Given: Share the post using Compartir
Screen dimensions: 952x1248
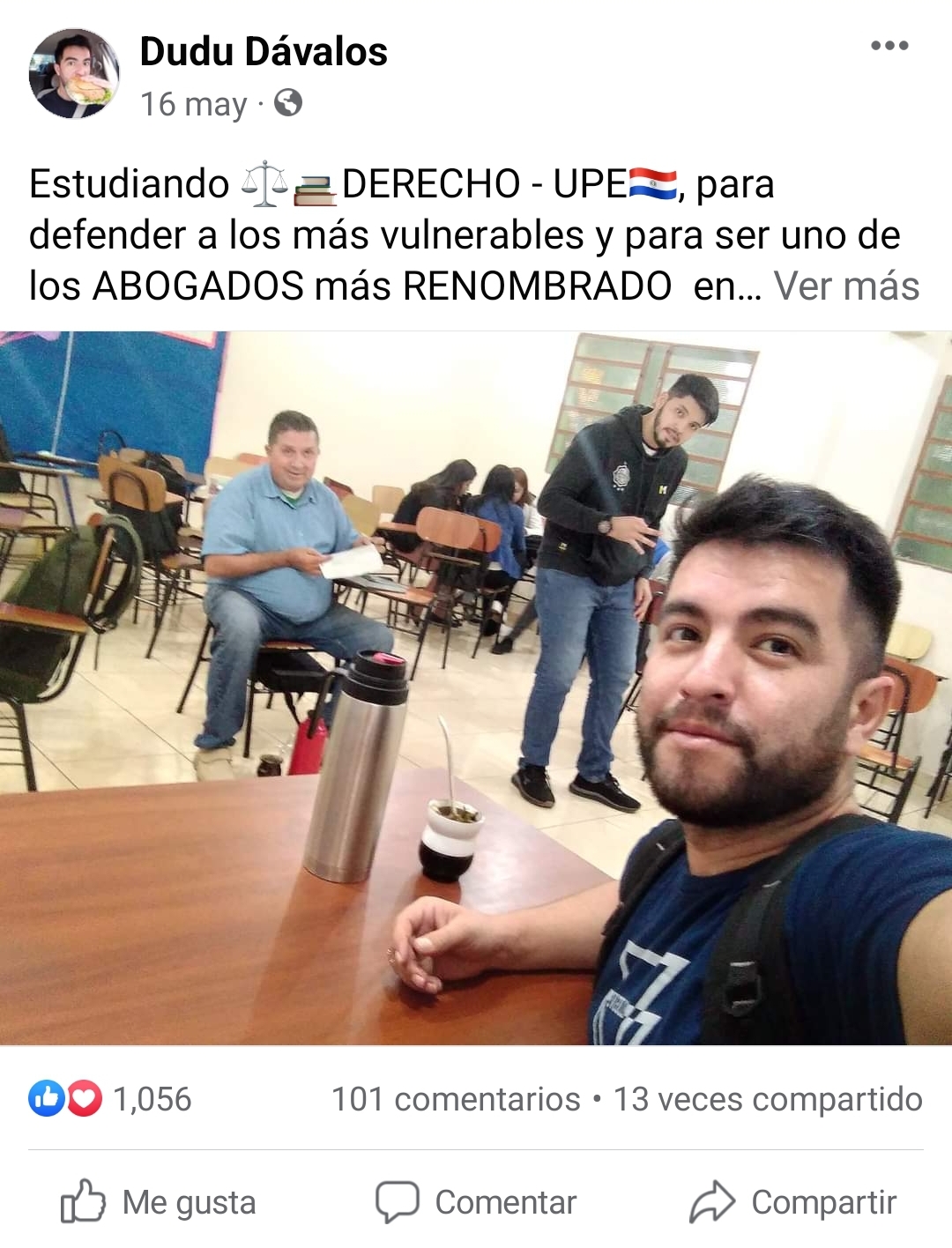Looking at the screenshot, I should point(793,1202).
